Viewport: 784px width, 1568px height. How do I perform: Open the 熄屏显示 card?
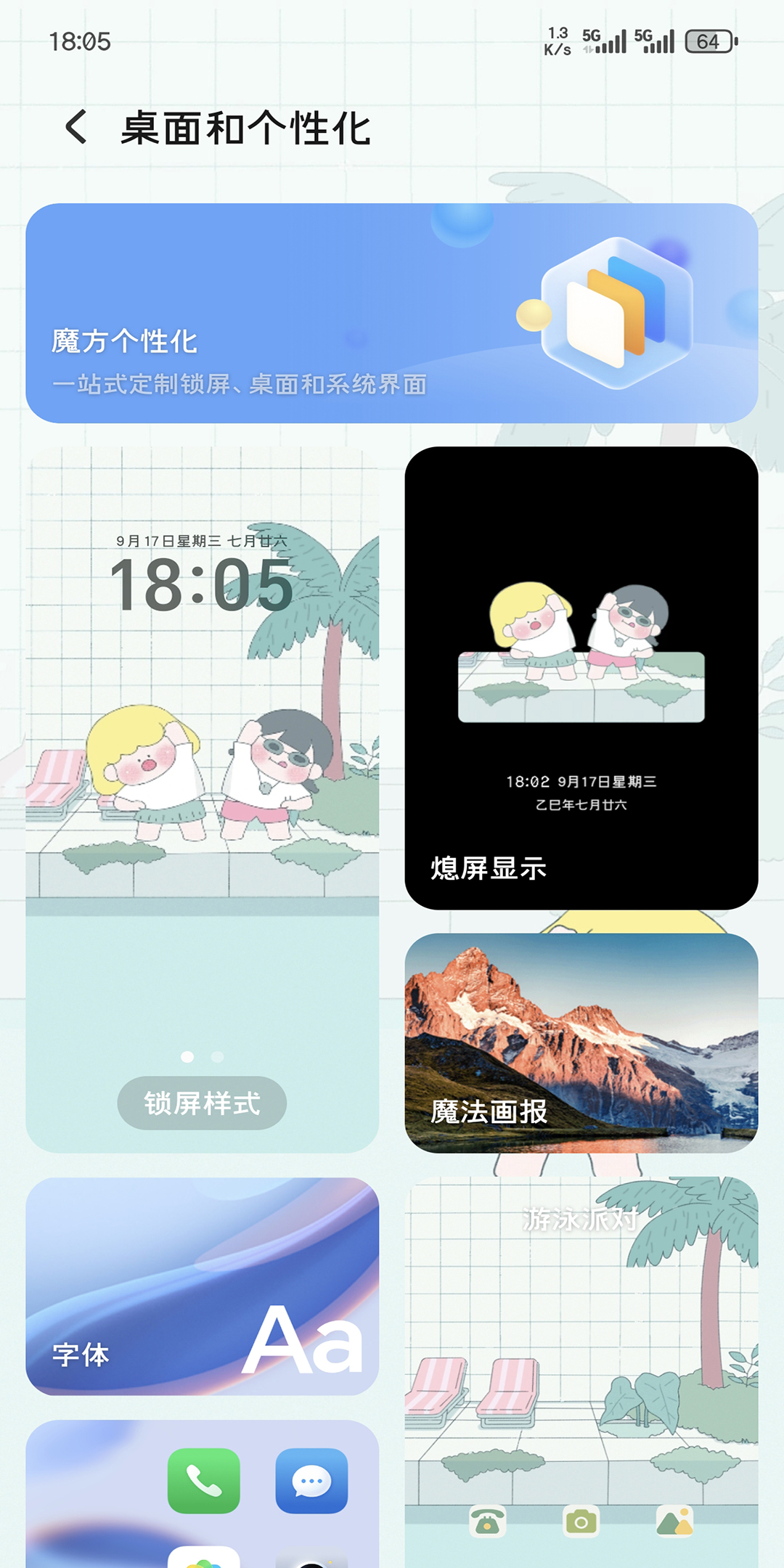(x=581, y=677)
